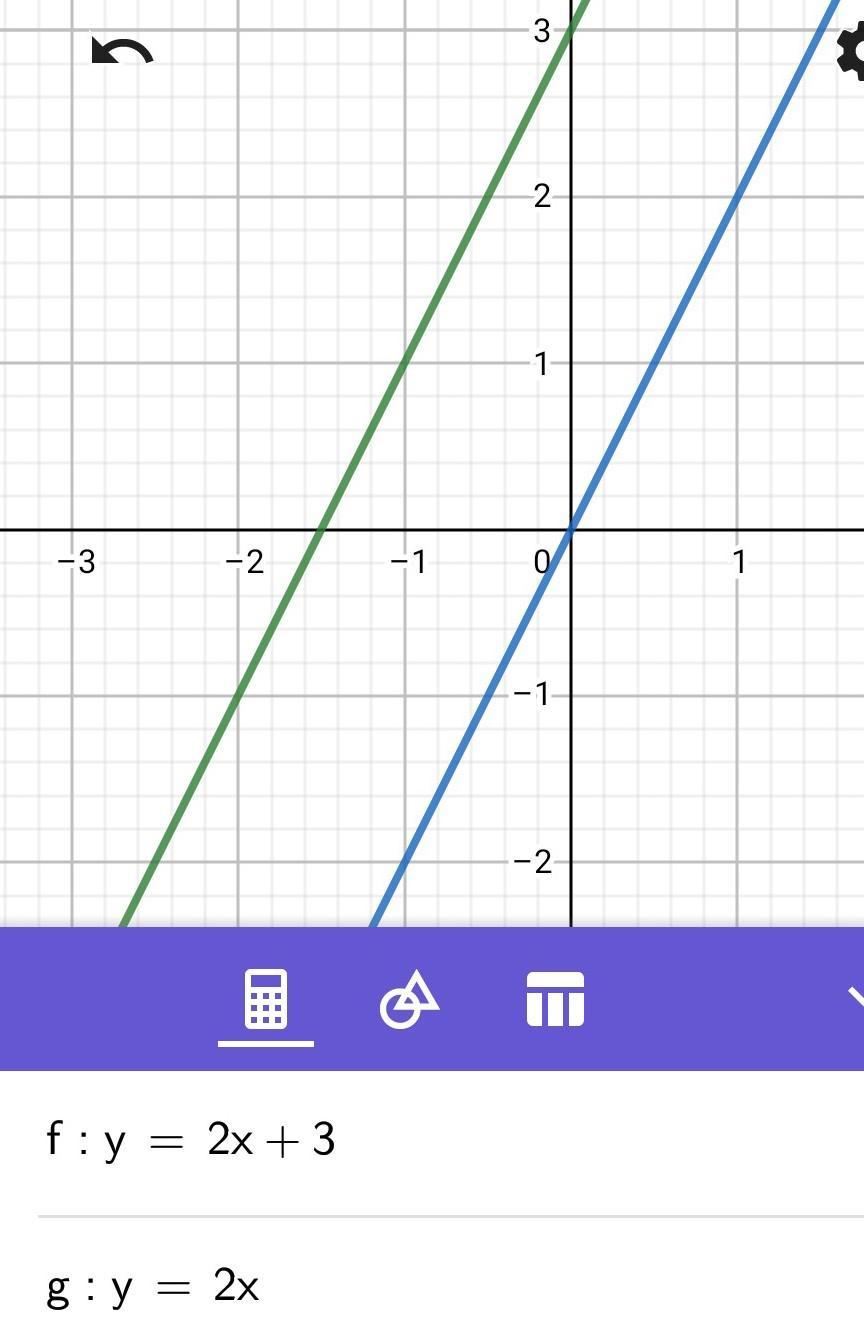Collapse the algebra panel with the chevron
Screen dimensions: 864x1338
coord(856,999)
